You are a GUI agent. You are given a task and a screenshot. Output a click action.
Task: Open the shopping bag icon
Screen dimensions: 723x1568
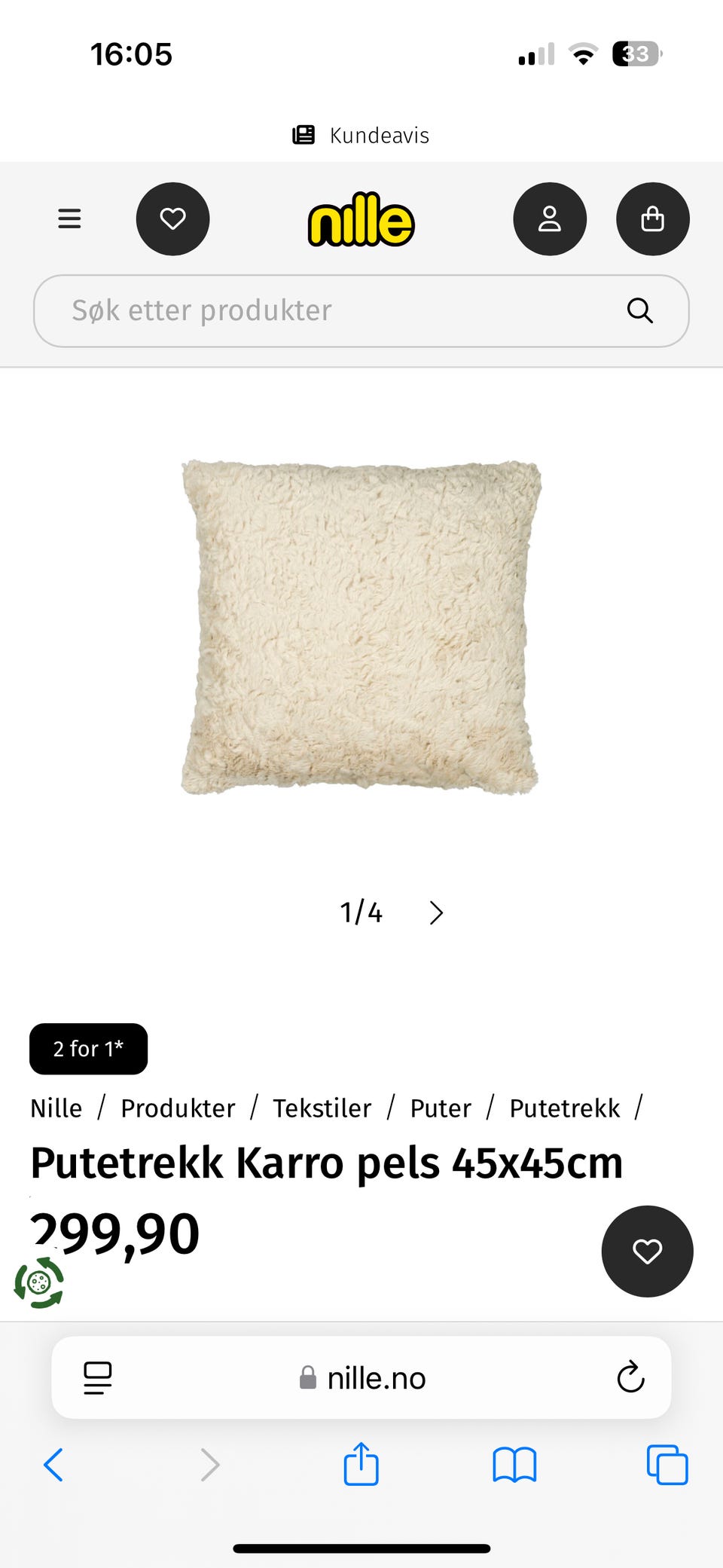tap(652, 219)
